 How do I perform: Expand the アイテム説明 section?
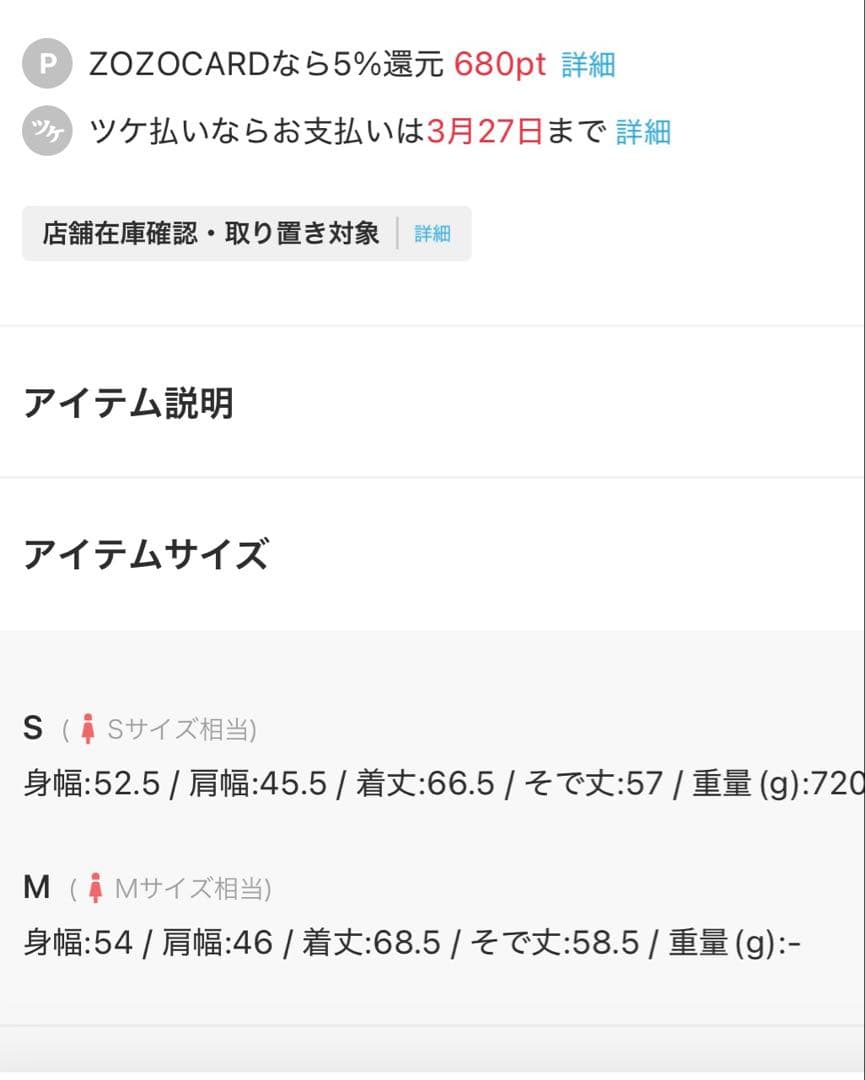[x=130, y=404]
